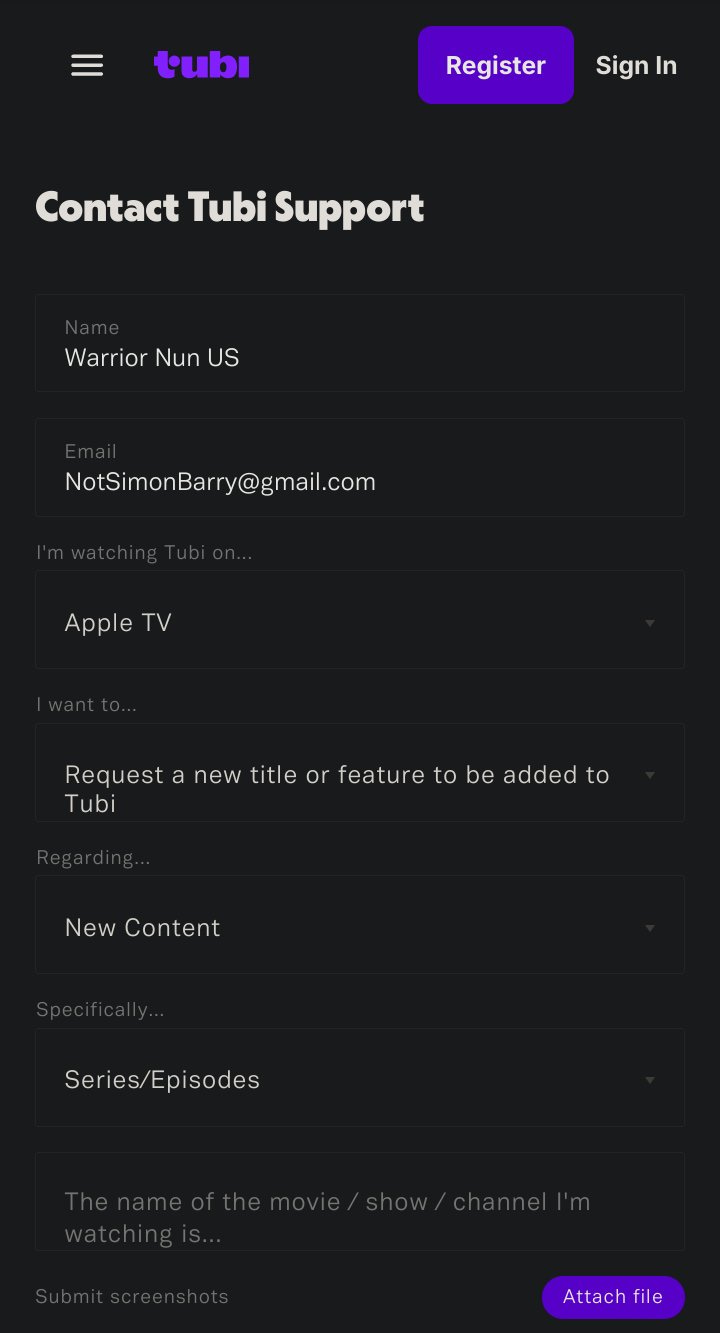Tap Attach file for screenshots

tap(613, 1297)
